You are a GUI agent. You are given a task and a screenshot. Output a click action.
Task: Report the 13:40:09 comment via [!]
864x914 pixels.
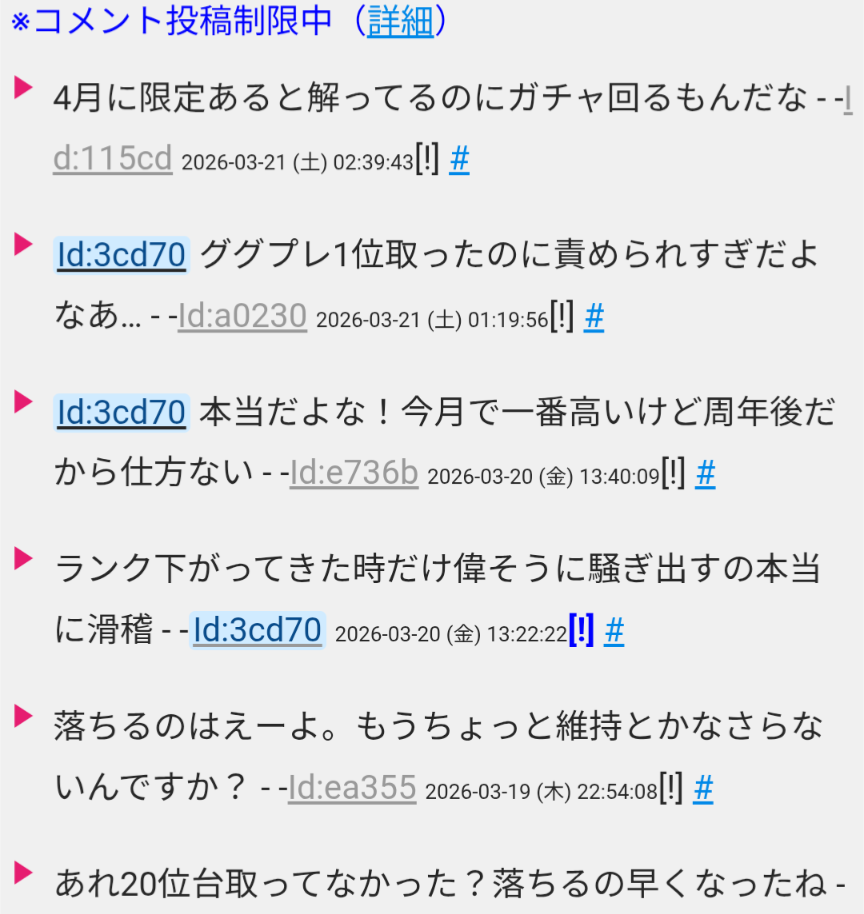673,473
